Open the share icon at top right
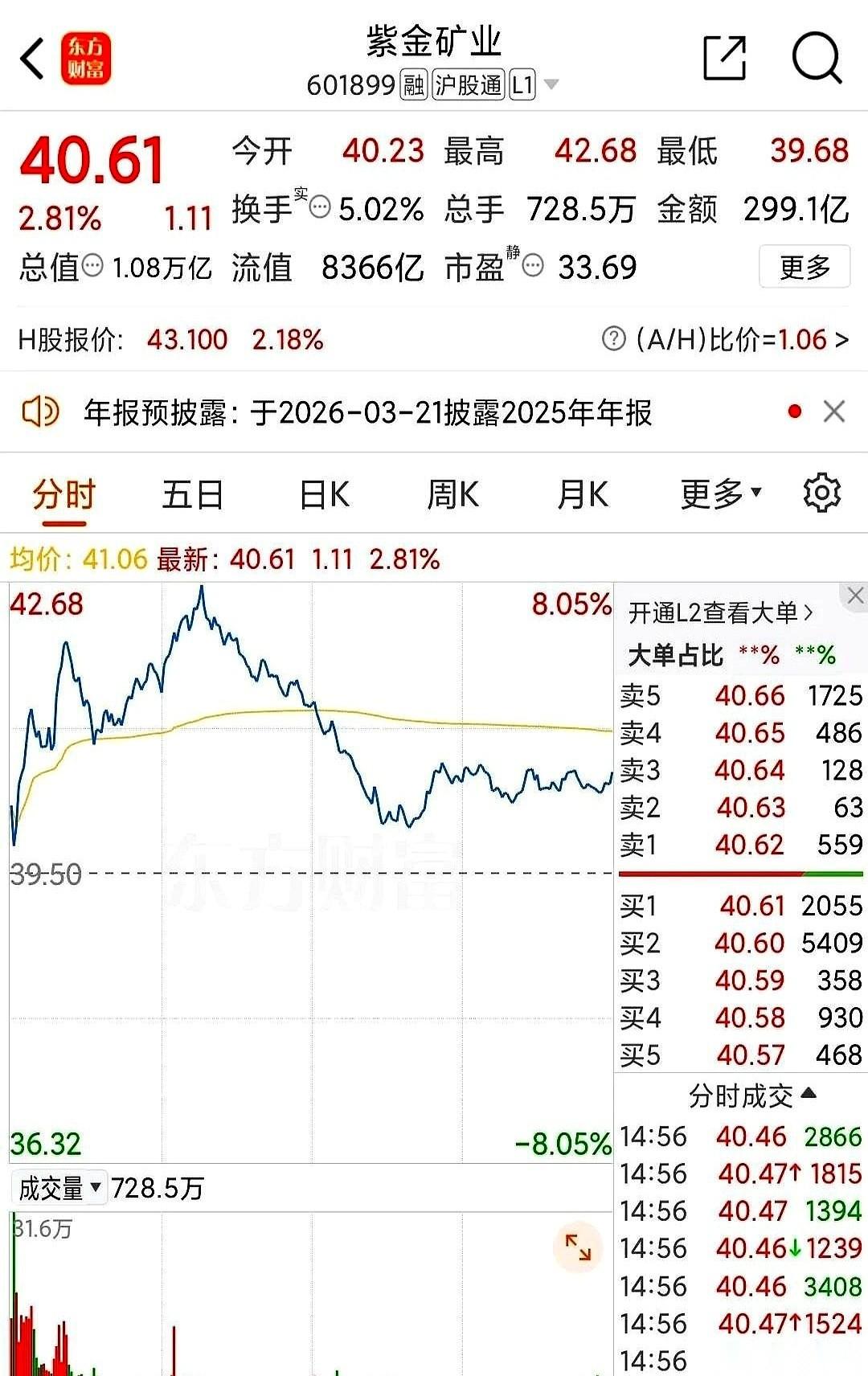This screenshot has height=1376, width=868. [x=726, y=57]
